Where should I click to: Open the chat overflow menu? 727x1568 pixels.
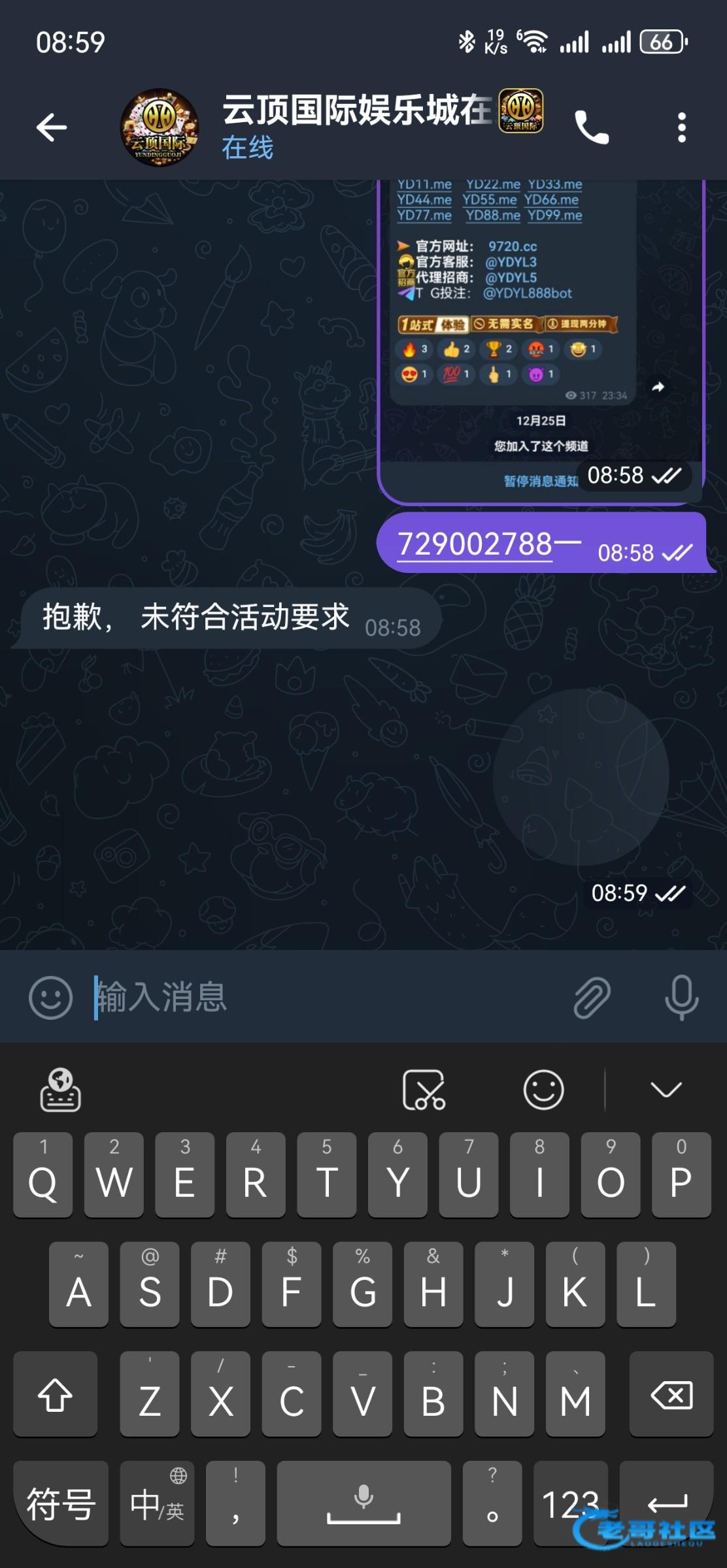pos(681,127)
